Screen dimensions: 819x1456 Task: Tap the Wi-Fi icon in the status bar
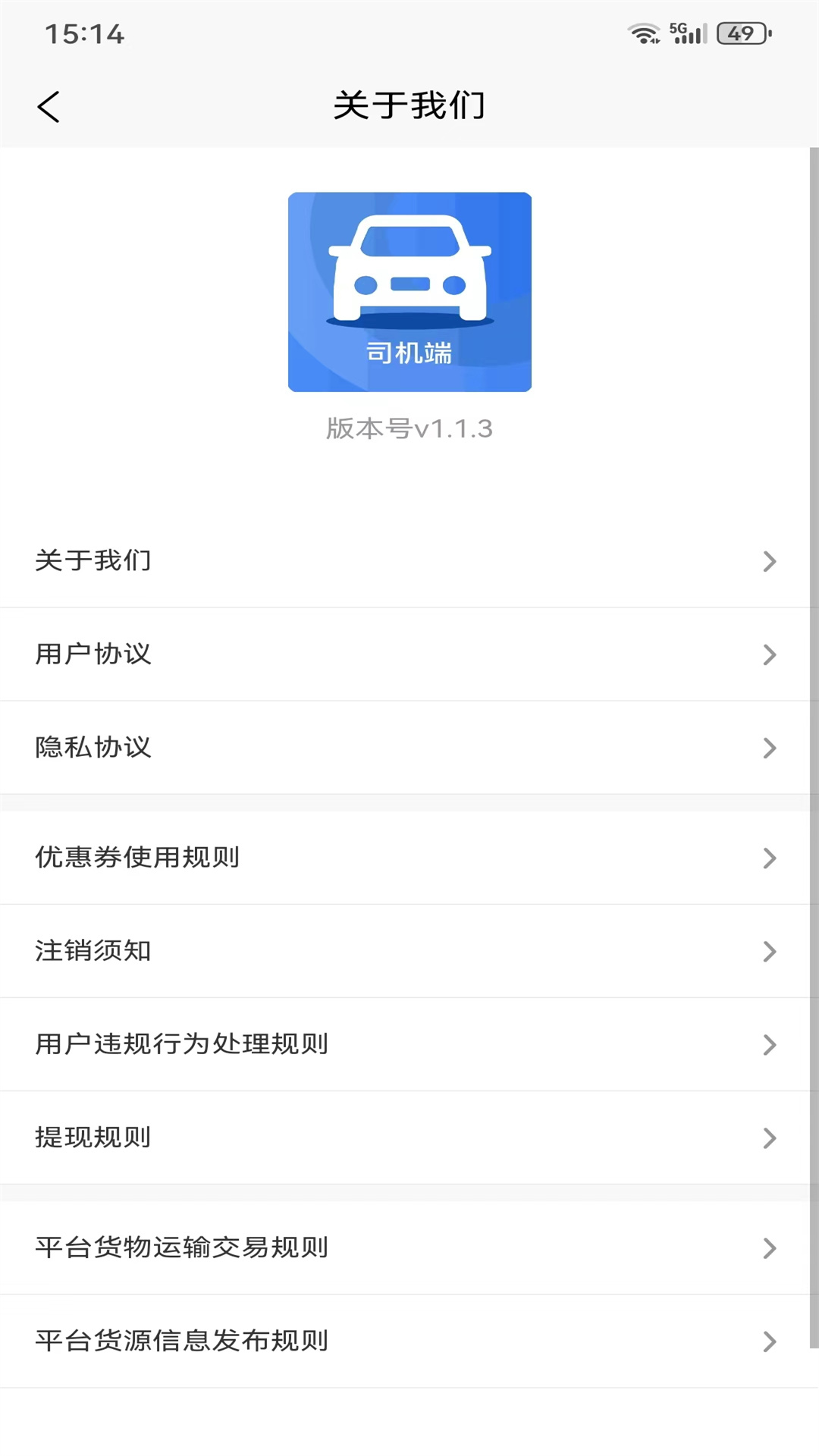[x=642, y=33]
